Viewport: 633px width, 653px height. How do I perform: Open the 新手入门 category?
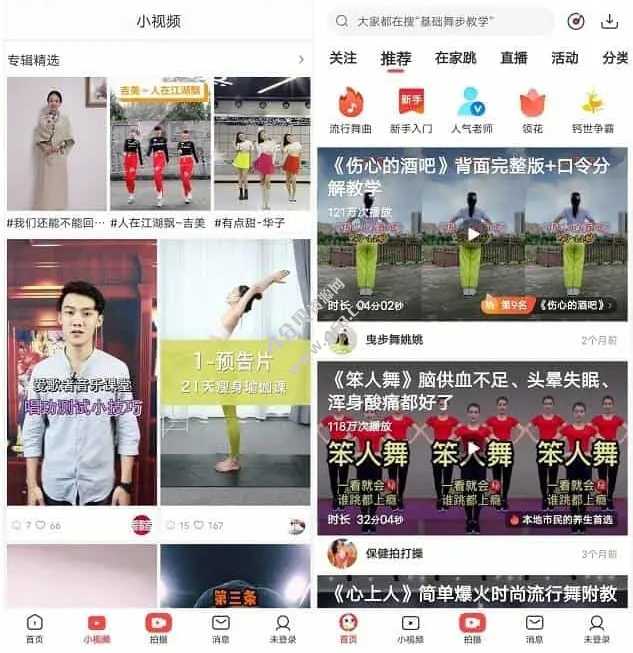(x=411, y=110)
